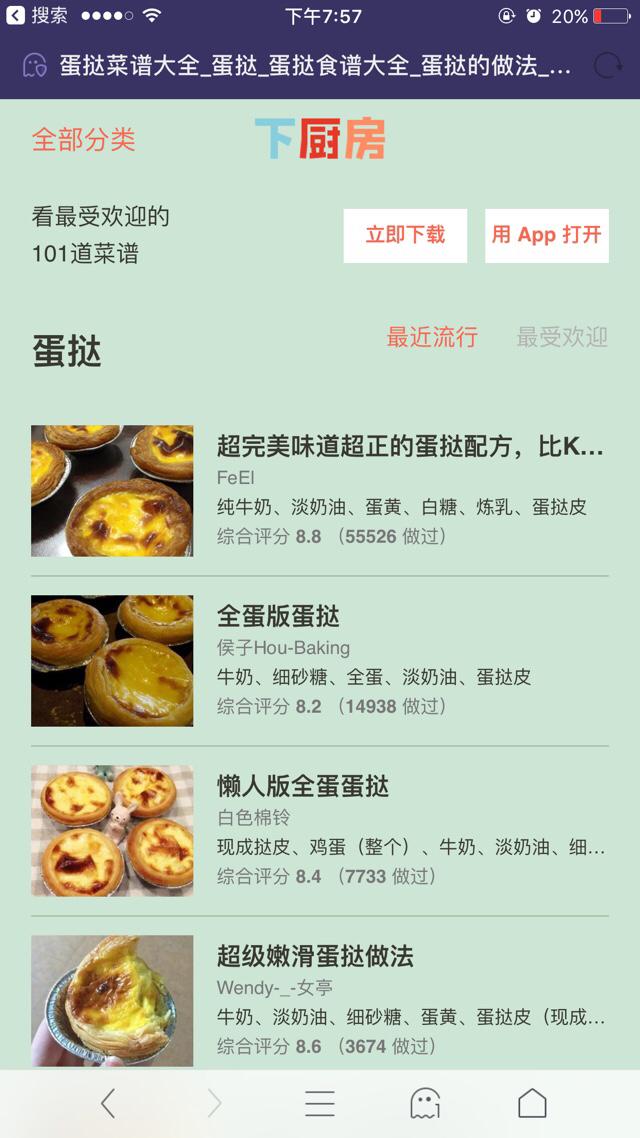Open 全部分类 category list
Viewport: 640px width, 1138px height.
click(x=83, y=139)
